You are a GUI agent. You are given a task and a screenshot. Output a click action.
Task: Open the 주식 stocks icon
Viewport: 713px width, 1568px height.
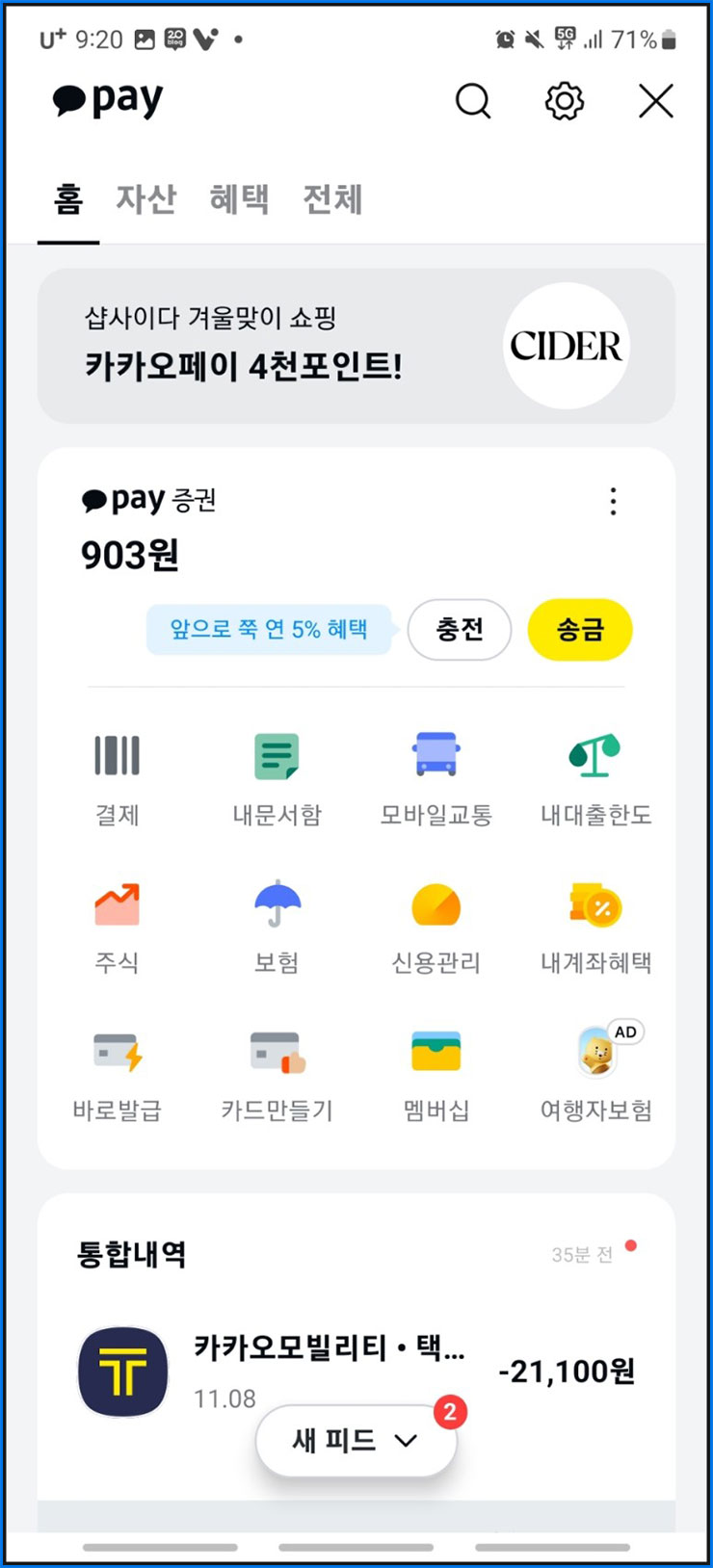(117, 923)
